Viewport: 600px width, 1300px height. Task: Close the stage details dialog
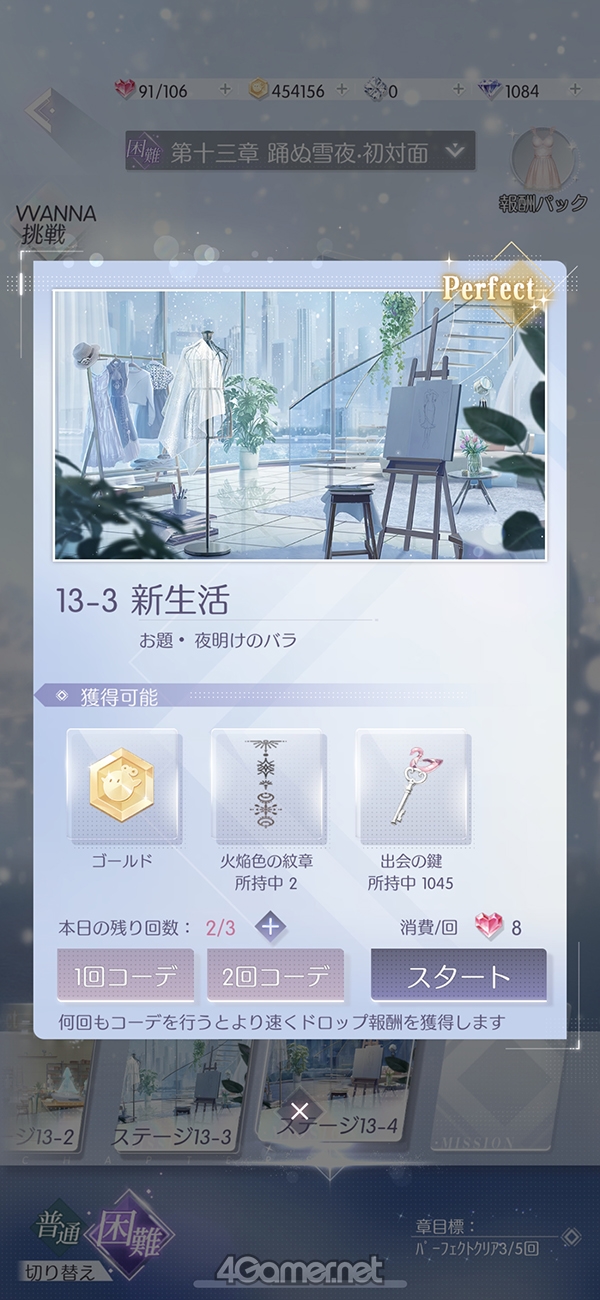pos(299,1112)
